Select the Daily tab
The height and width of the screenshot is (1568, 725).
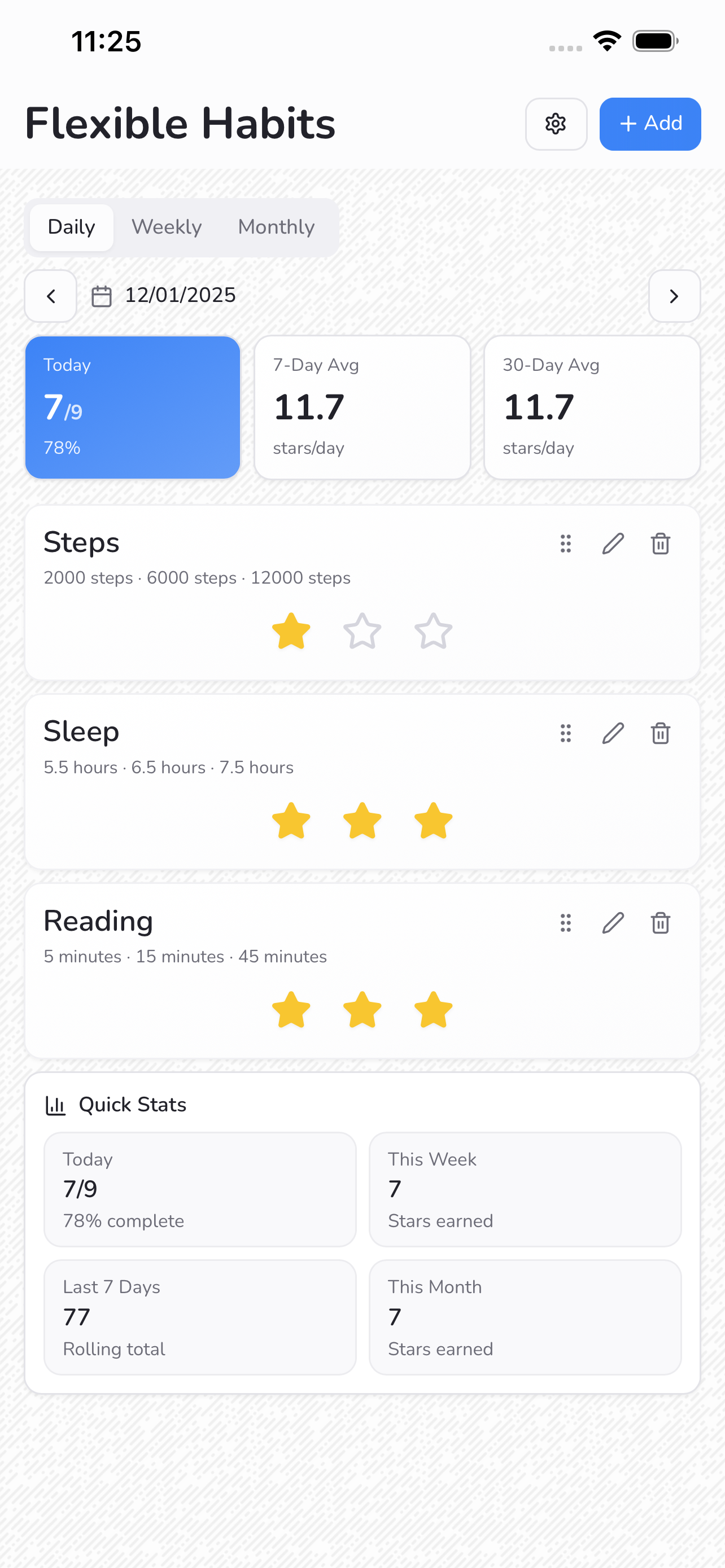pos(71,227)
